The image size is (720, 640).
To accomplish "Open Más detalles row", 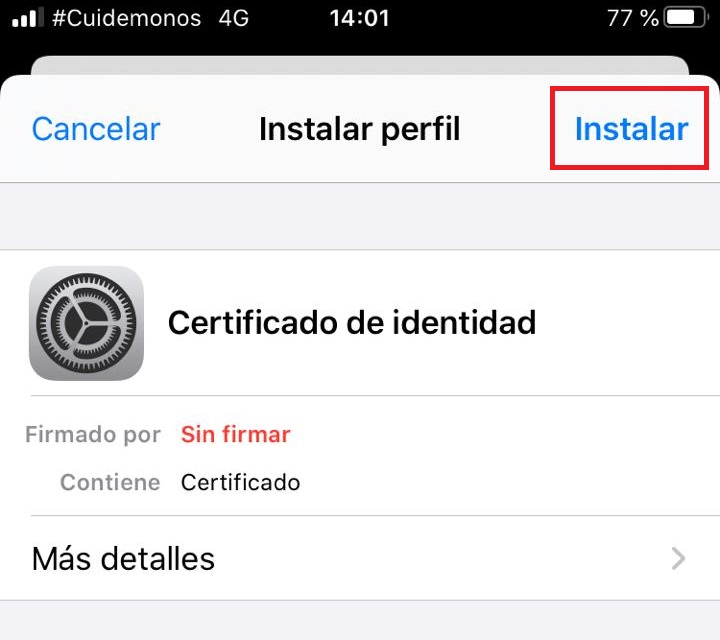I will click(360, 558).
